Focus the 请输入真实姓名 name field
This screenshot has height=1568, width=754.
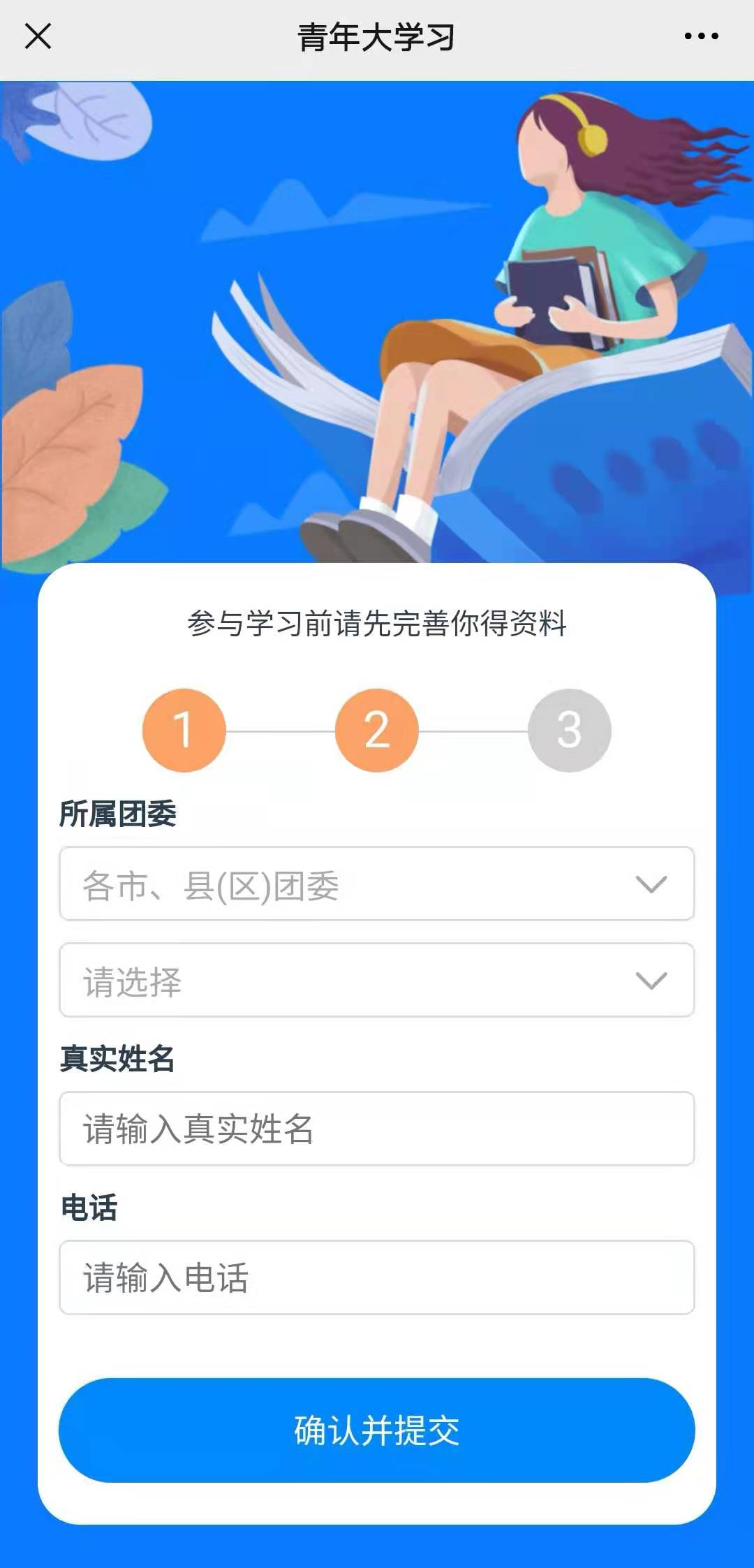376,1129
